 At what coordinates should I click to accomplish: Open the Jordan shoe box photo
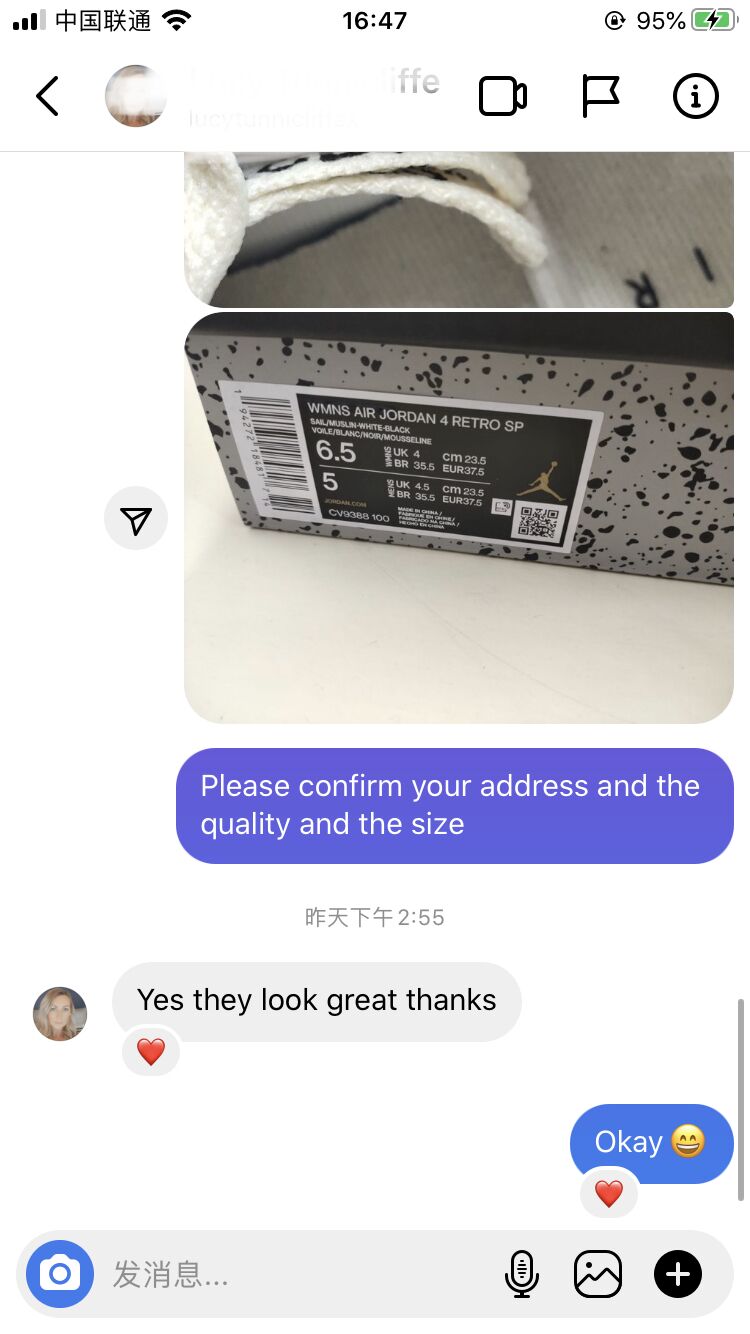coord(459,517)
